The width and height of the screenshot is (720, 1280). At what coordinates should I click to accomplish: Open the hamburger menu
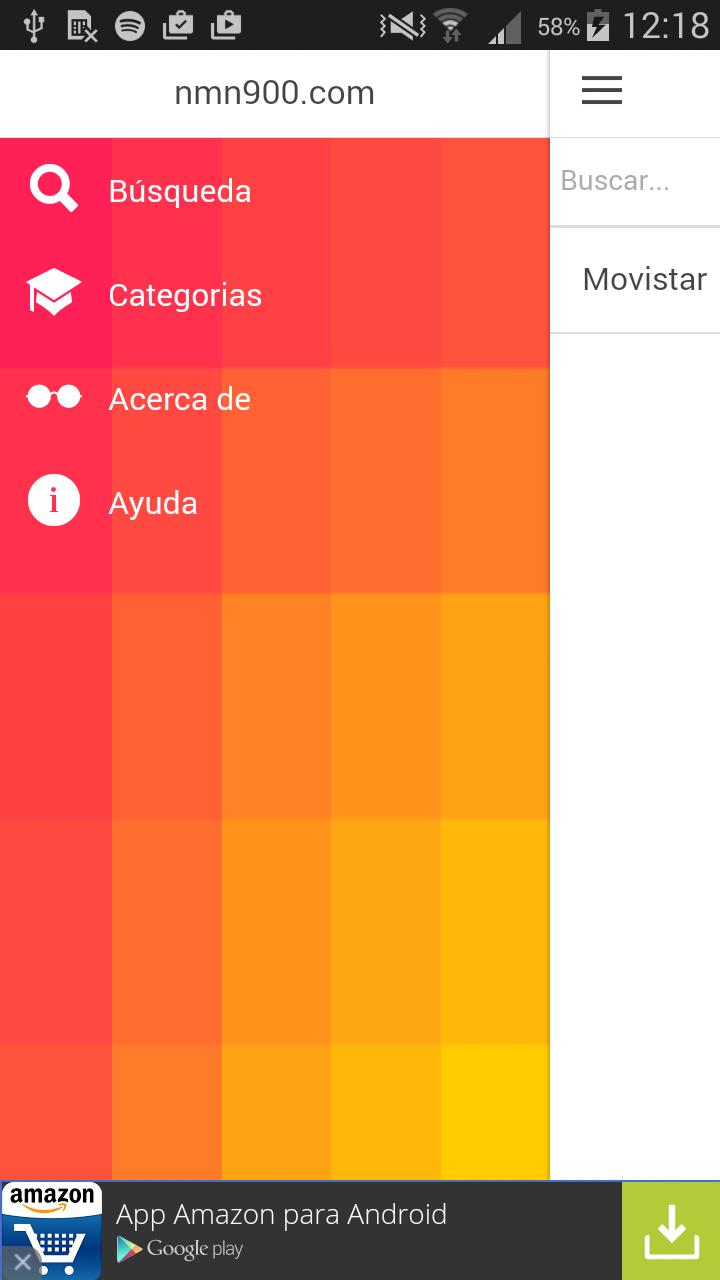tap(601, 90)
